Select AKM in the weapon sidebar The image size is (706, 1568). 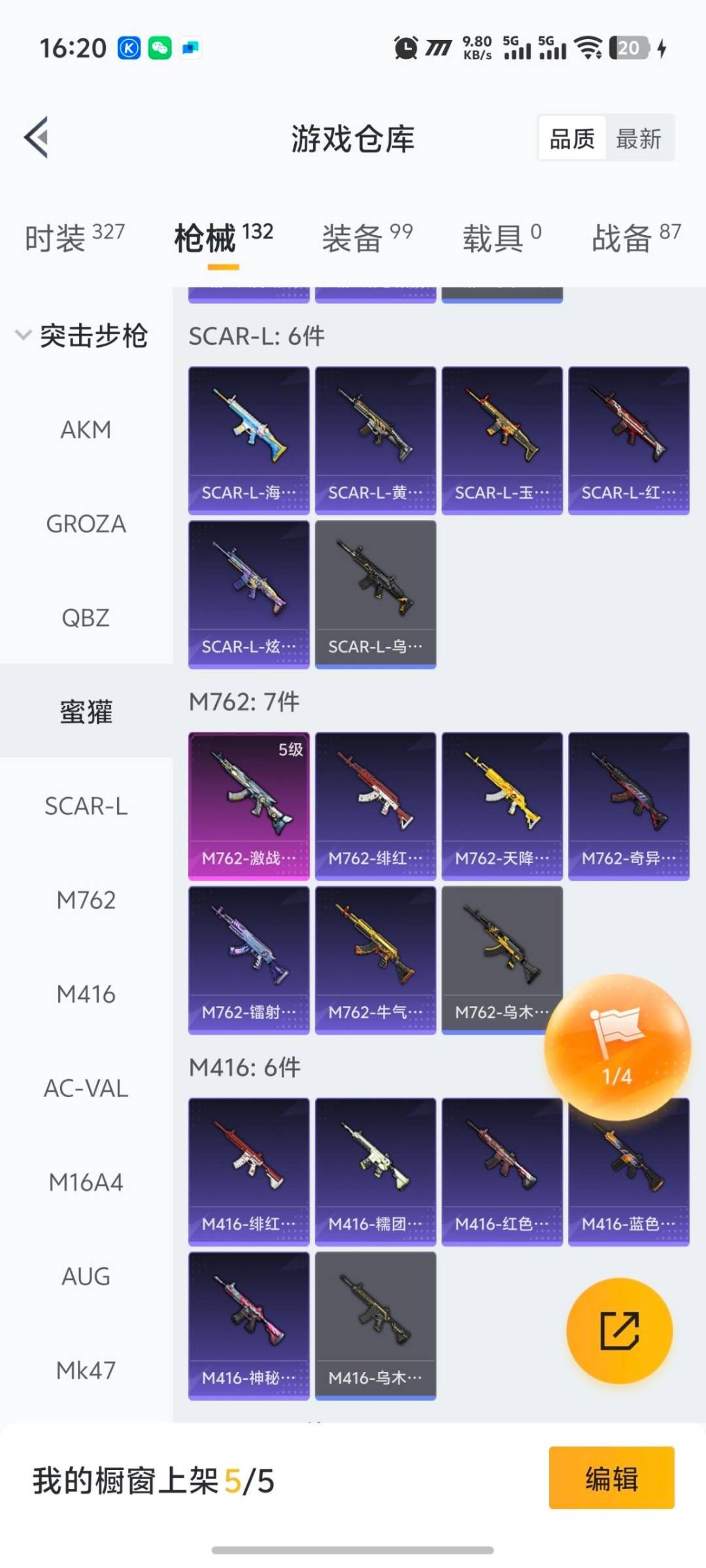point(86,430)
